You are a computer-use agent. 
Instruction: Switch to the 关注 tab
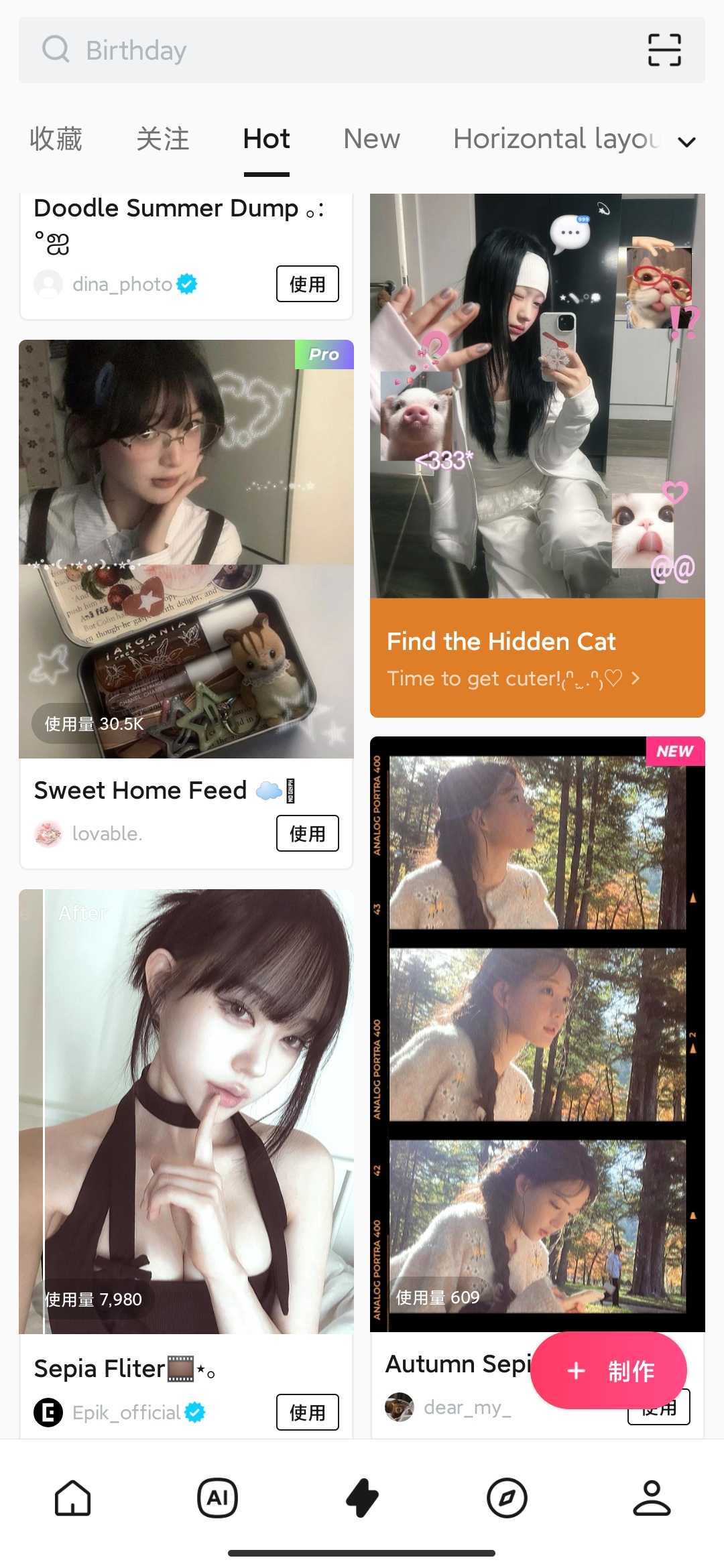pos(162,139)
